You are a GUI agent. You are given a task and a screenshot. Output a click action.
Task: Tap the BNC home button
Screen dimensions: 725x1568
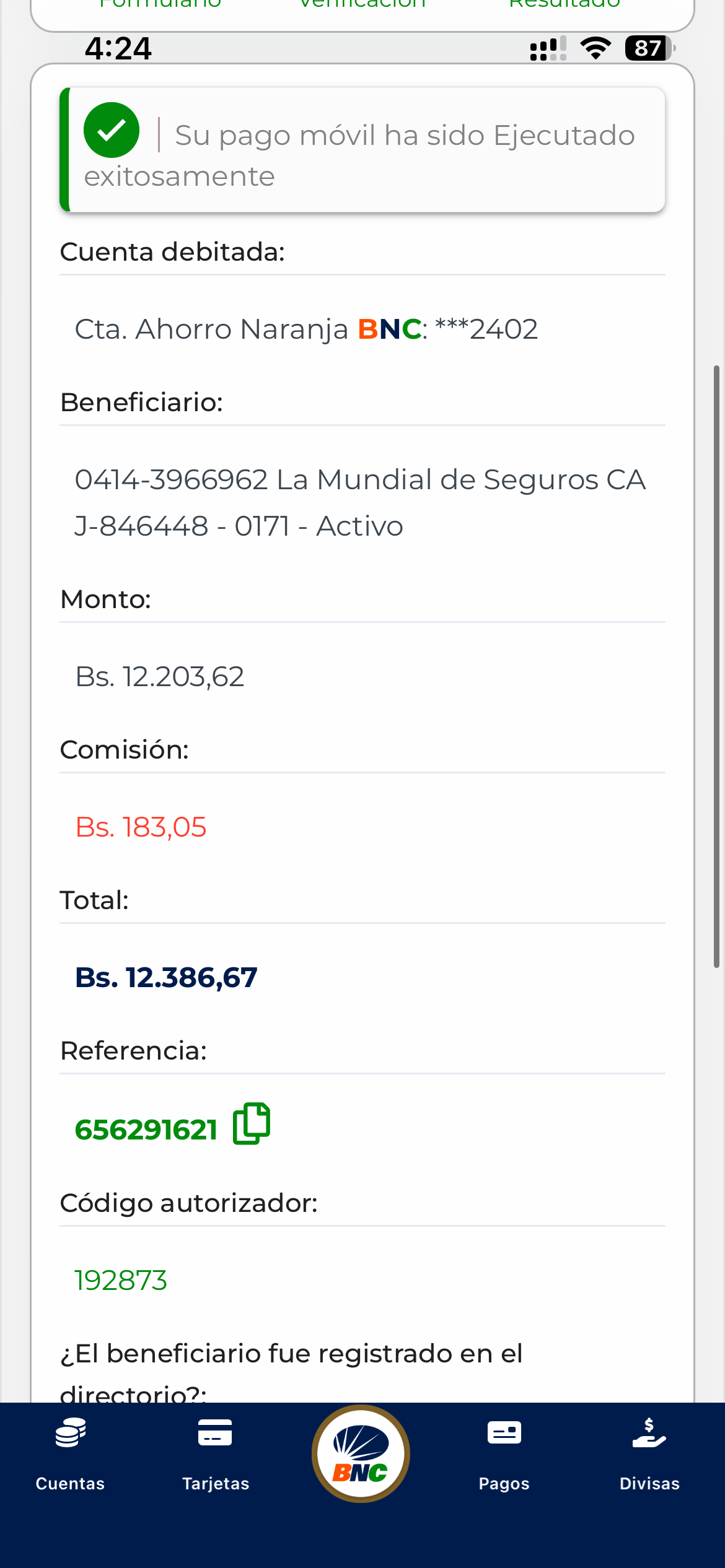click(x=361, y=1453)
